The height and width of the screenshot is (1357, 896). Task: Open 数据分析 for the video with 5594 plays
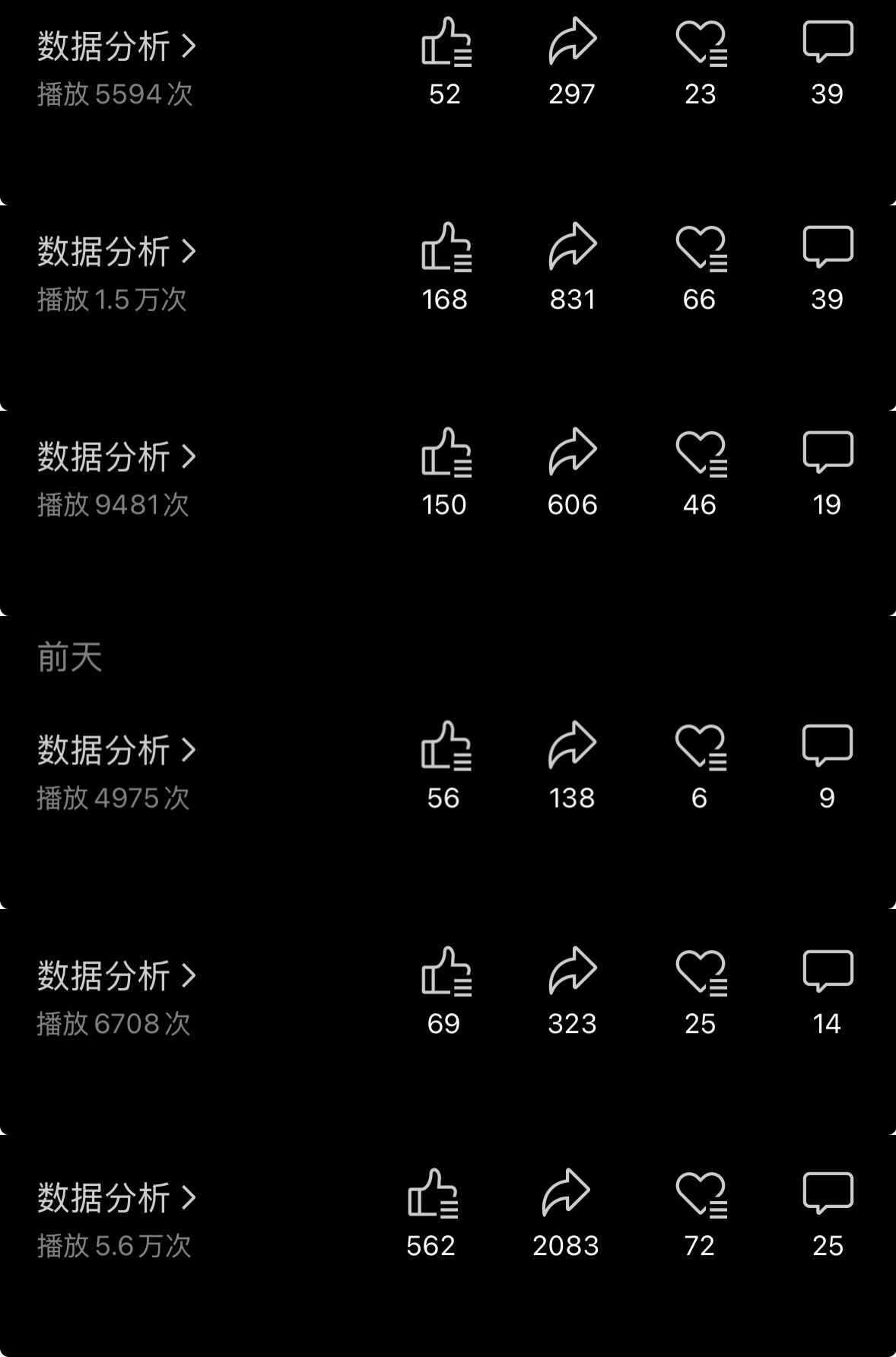[116, 46]
